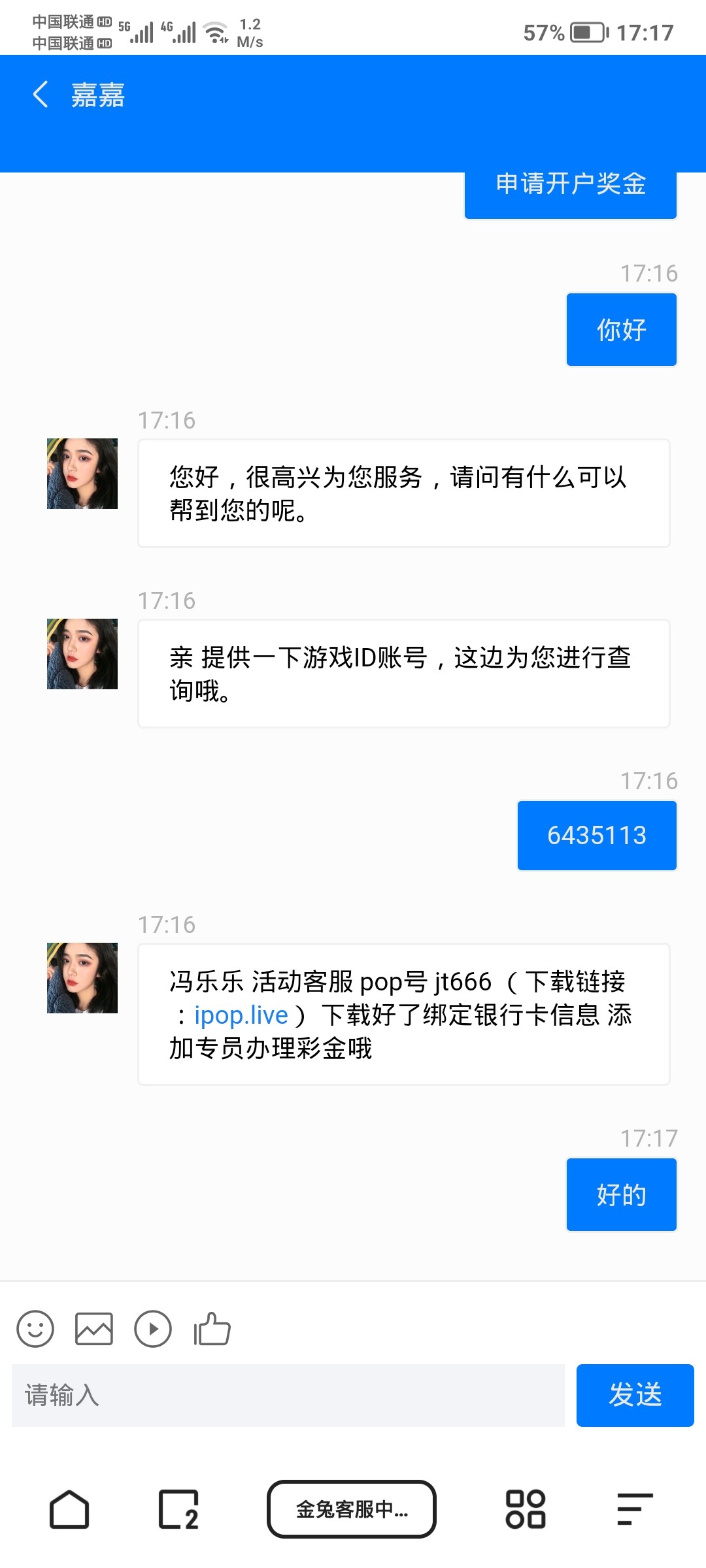Image resolution: width=706 pixels, height=1568 pixels.
Task: Select the 6435113 message bubble
Action: tap(596, 834)
